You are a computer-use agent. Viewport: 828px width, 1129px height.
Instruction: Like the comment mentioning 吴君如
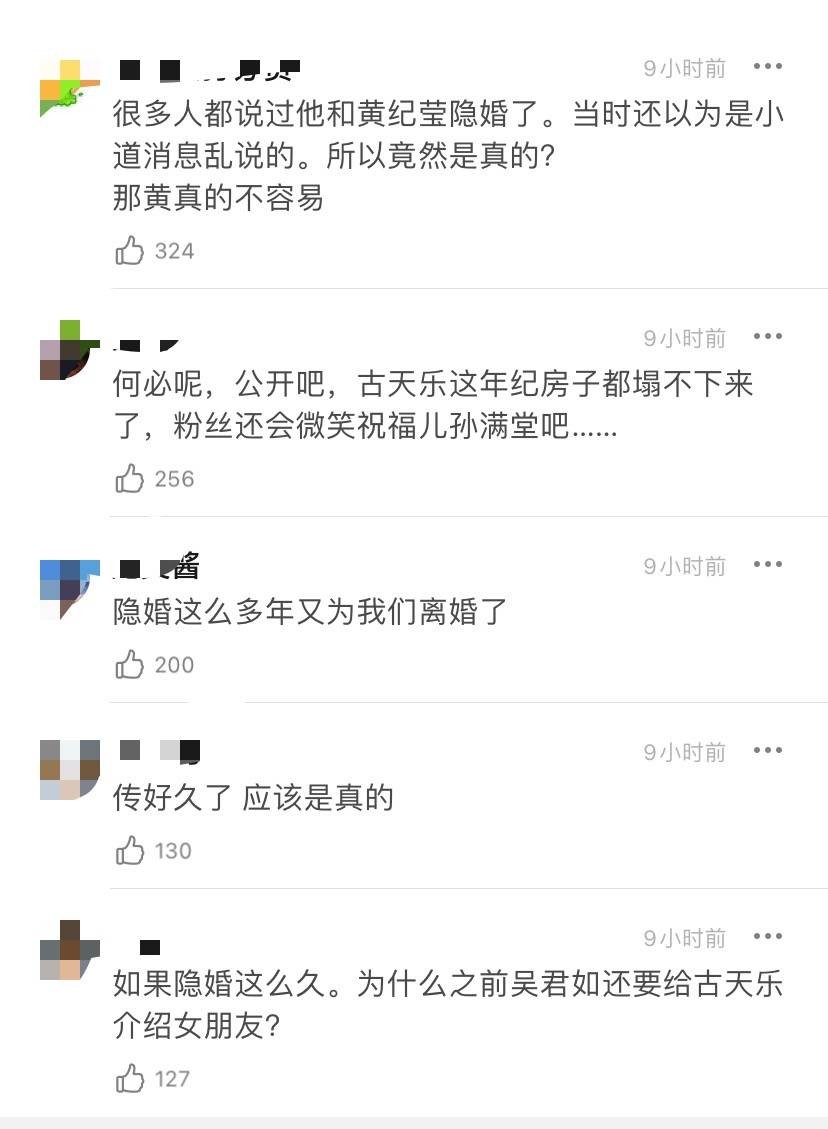[x=131, y=1078]
